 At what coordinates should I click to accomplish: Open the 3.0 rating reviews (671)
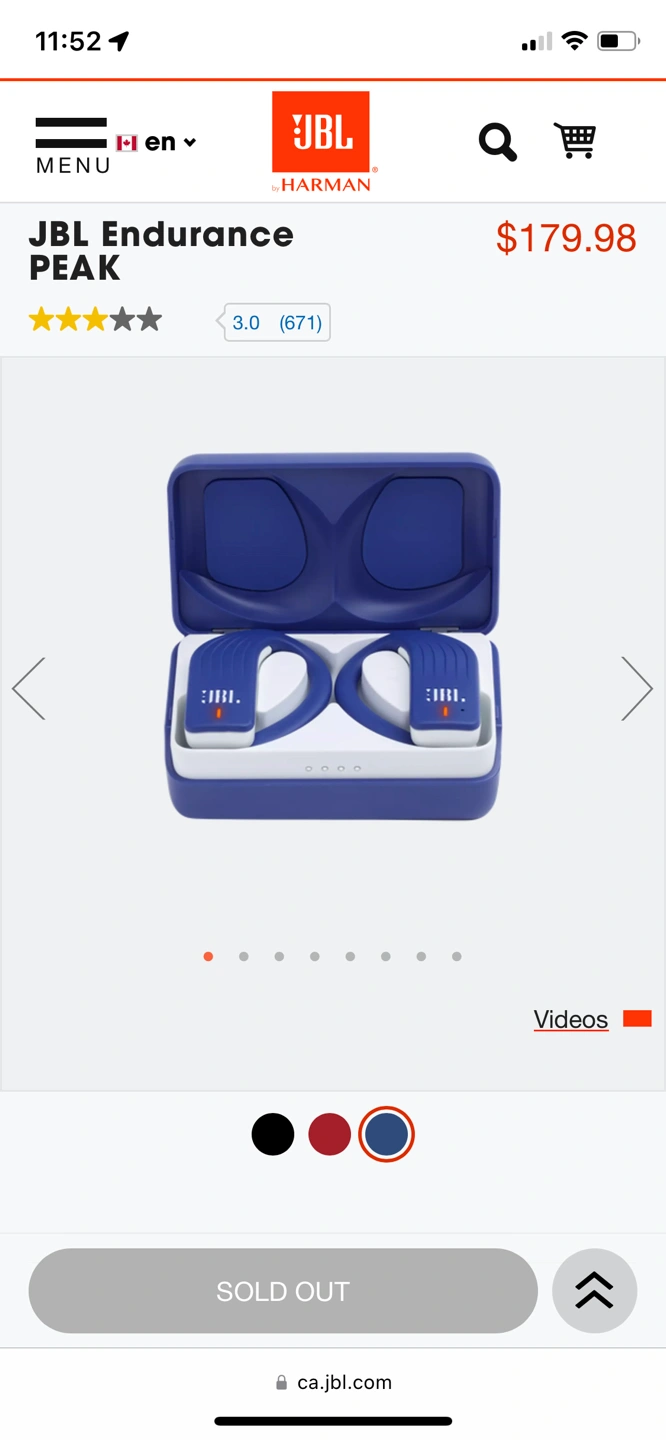pyautogui.click(x=277, y=322)
